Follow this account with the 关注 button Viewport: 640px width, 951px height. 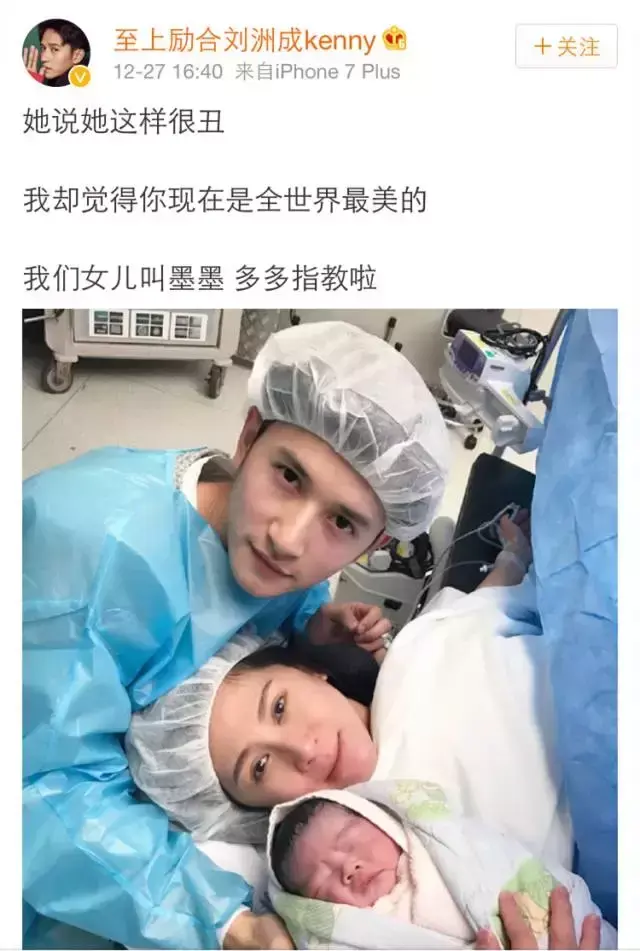566,46
